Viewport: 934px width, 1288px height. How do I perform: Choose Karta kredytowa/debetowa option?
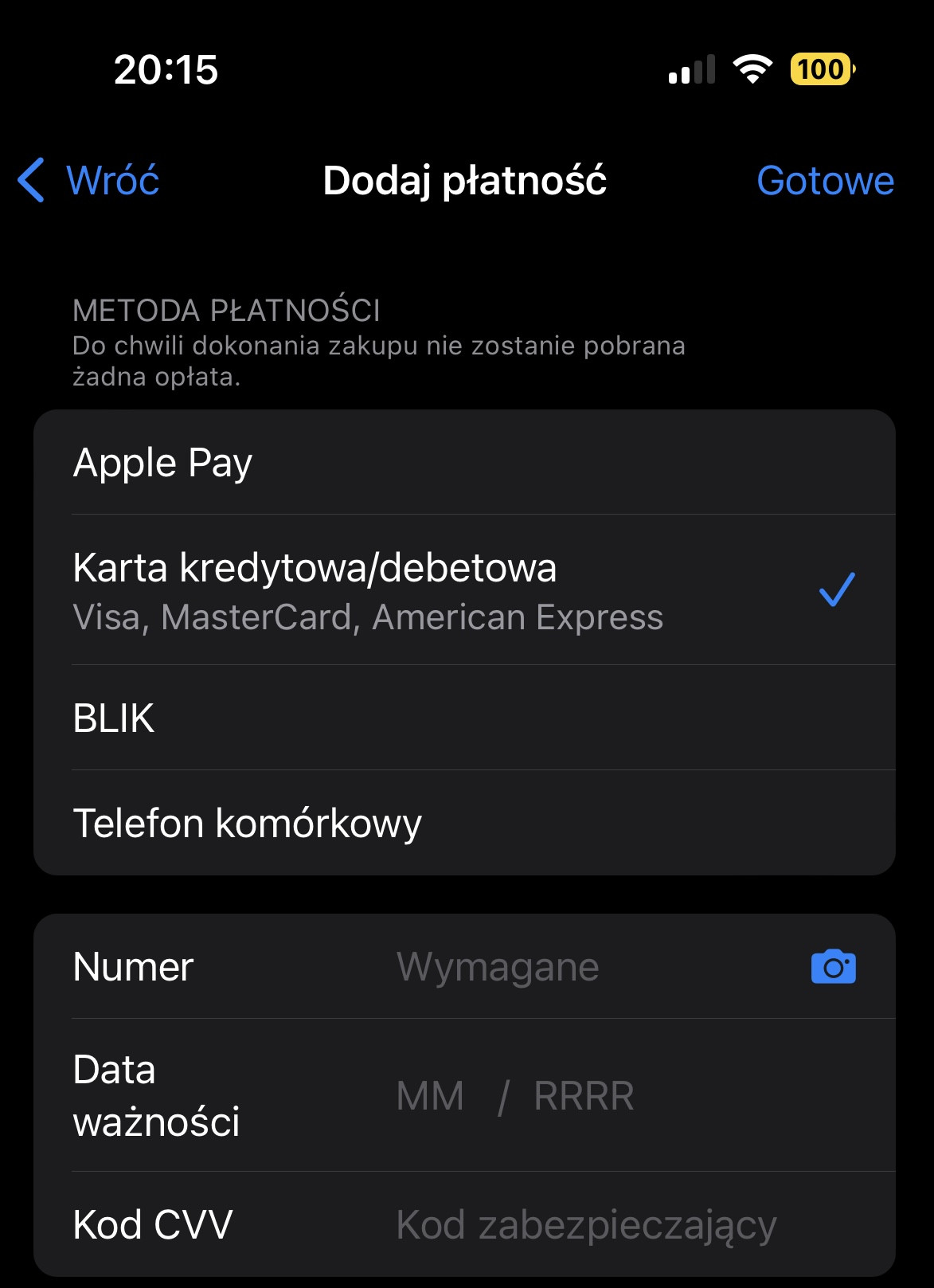[x=464, y=590]
